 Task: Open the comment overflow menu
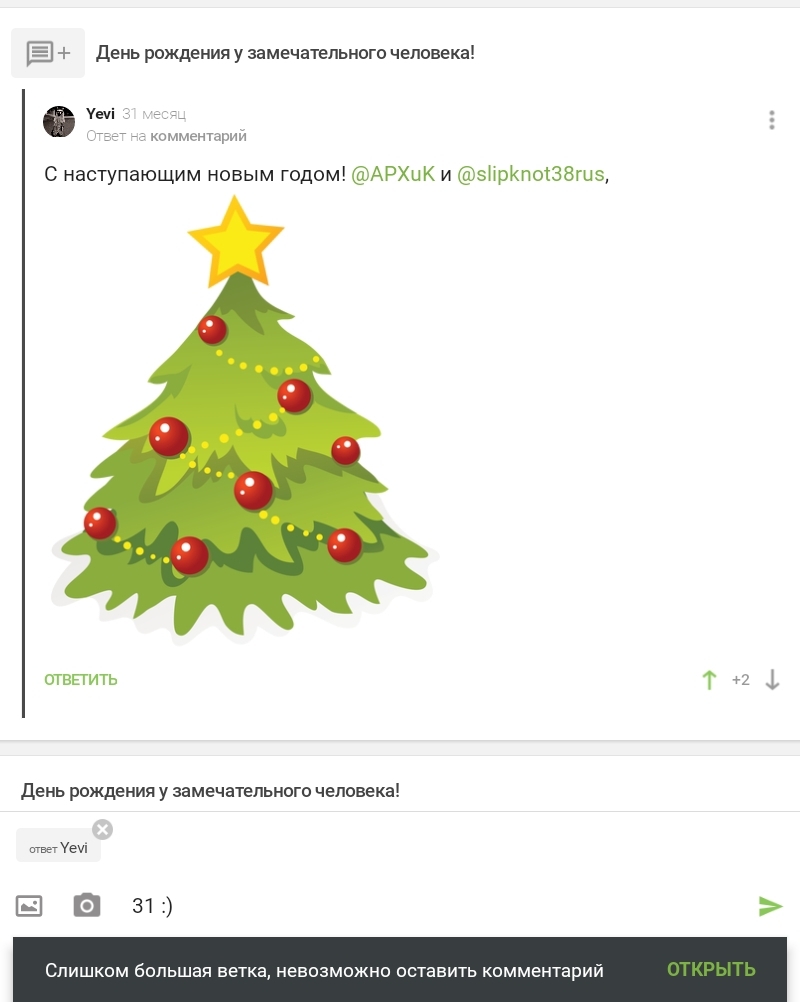click(x=771, y=120)
